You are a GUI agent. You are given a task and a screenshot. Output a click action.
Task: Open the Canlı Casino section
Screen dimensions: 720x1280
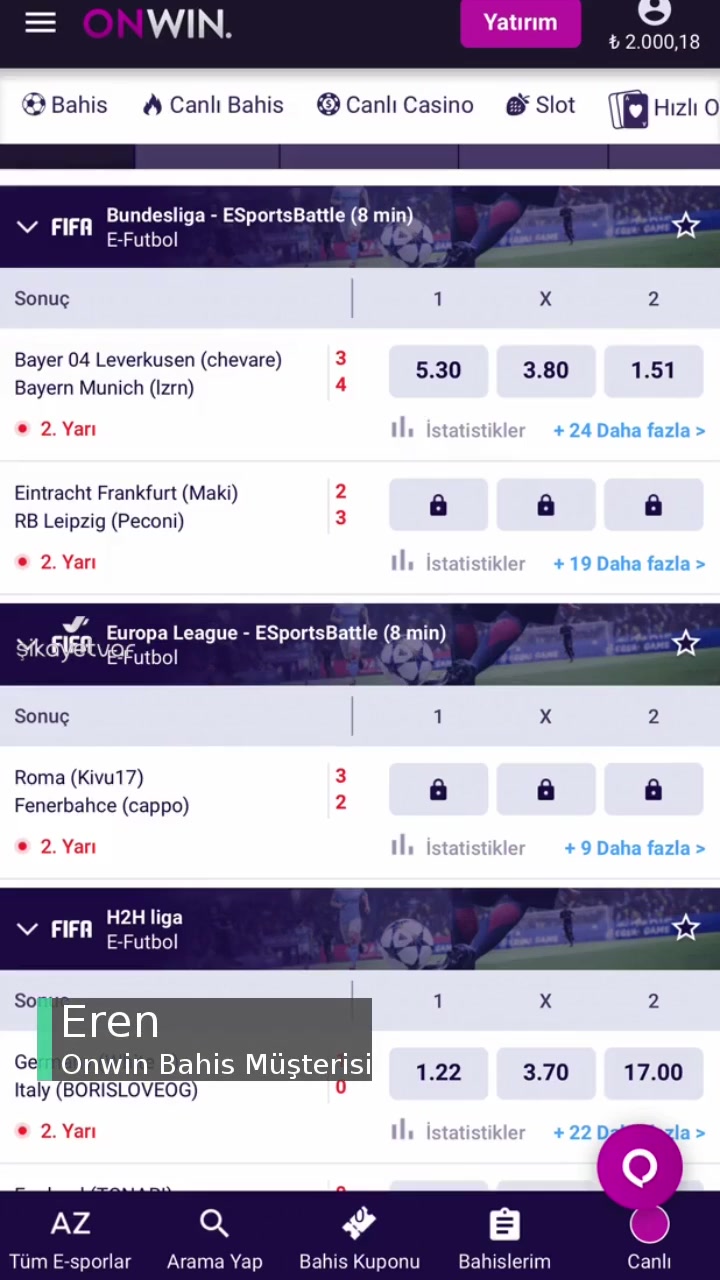(395, 105)
